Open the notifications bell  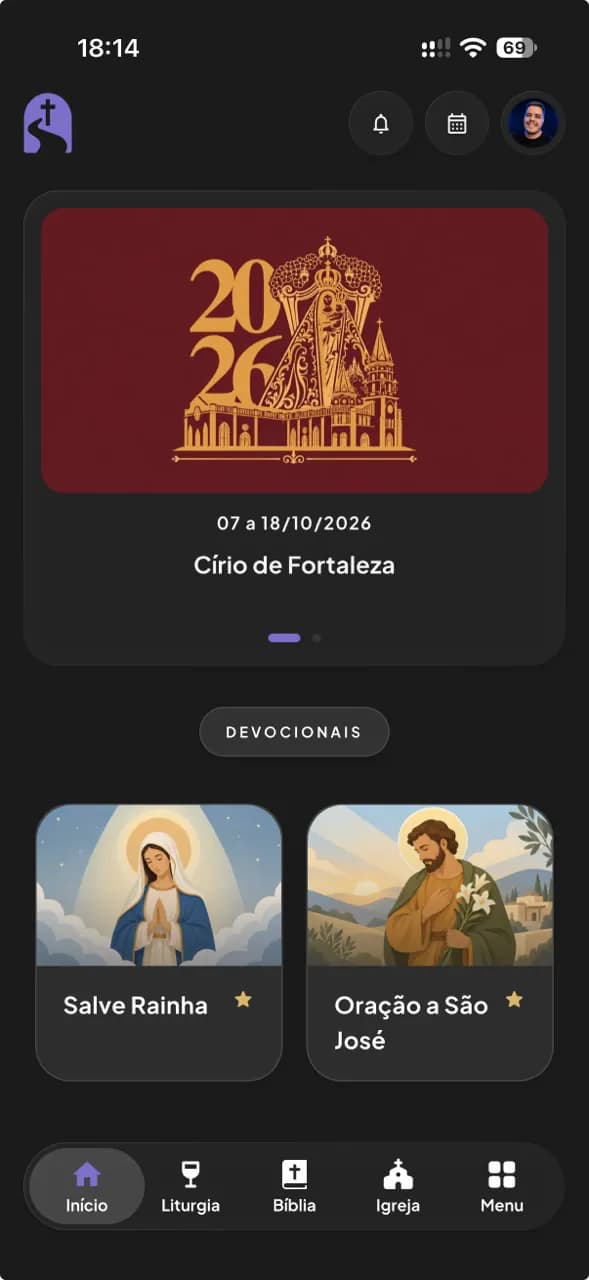[x=380, y=123]
